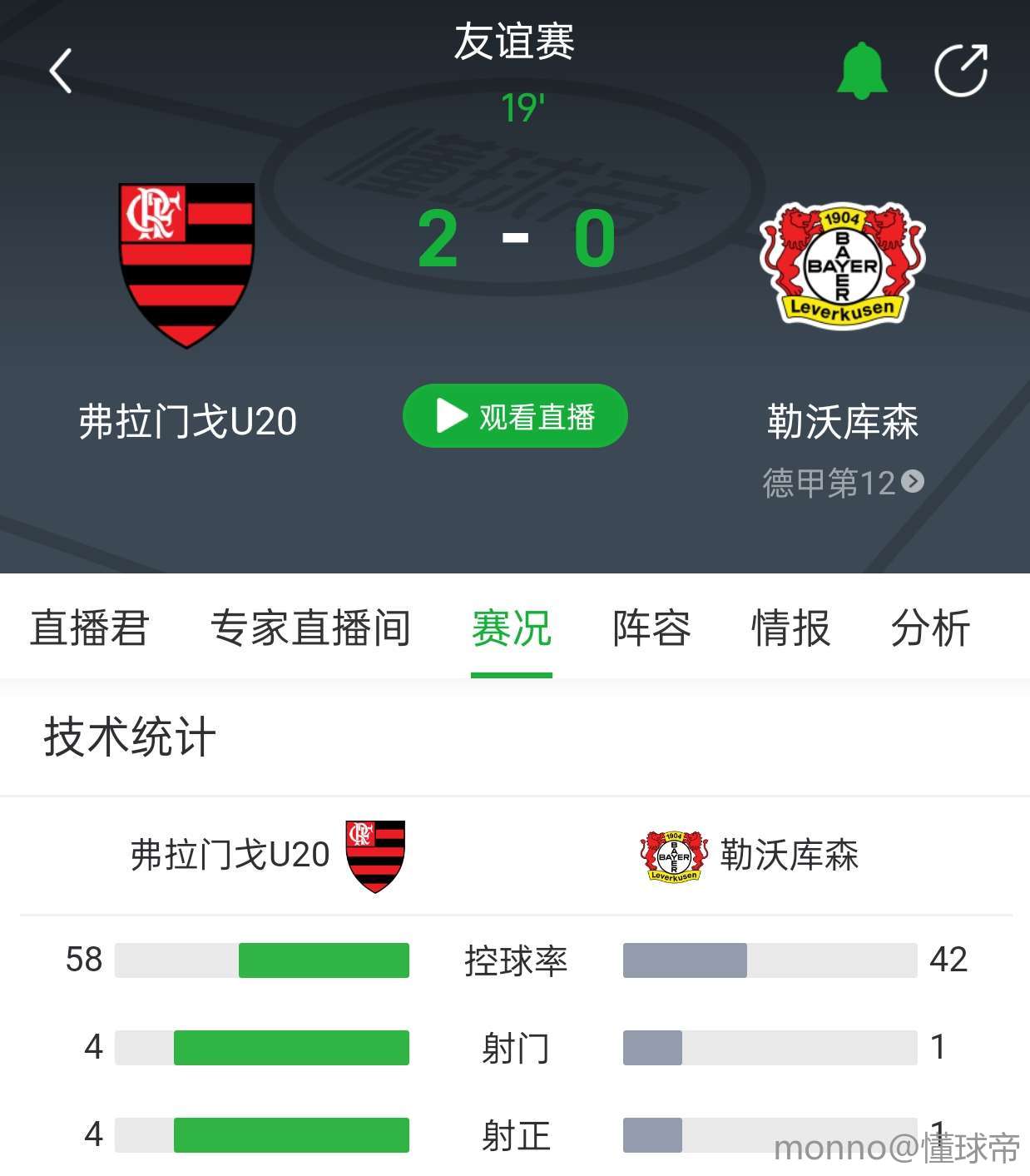Select the 赛况 tab
Screen dimensions: 1030x1176
pyautogui.click(x=512, y=628)
